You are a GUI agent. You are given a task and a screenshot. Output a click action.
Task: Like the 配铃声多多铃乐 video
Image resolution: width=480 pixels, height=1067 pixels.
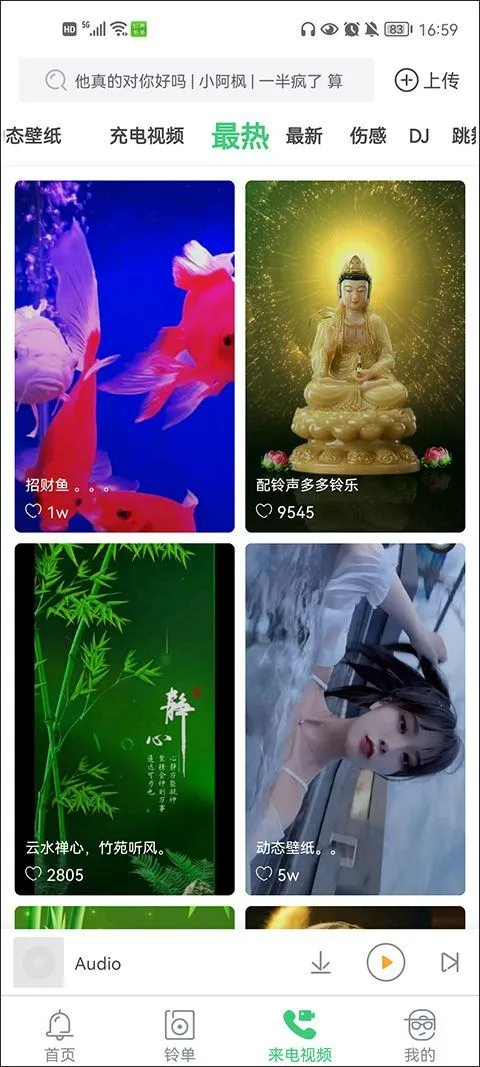(264, 511)
